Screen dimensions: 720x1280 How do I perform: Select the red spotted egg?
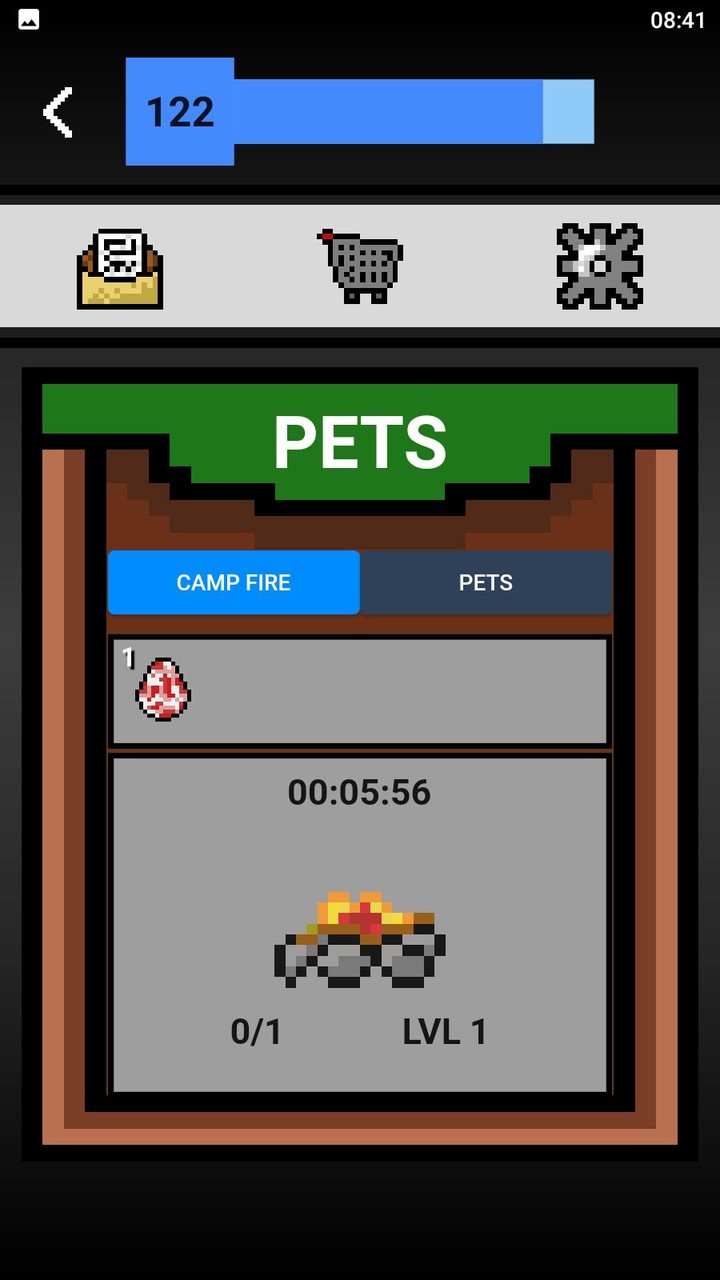point(163,689)
